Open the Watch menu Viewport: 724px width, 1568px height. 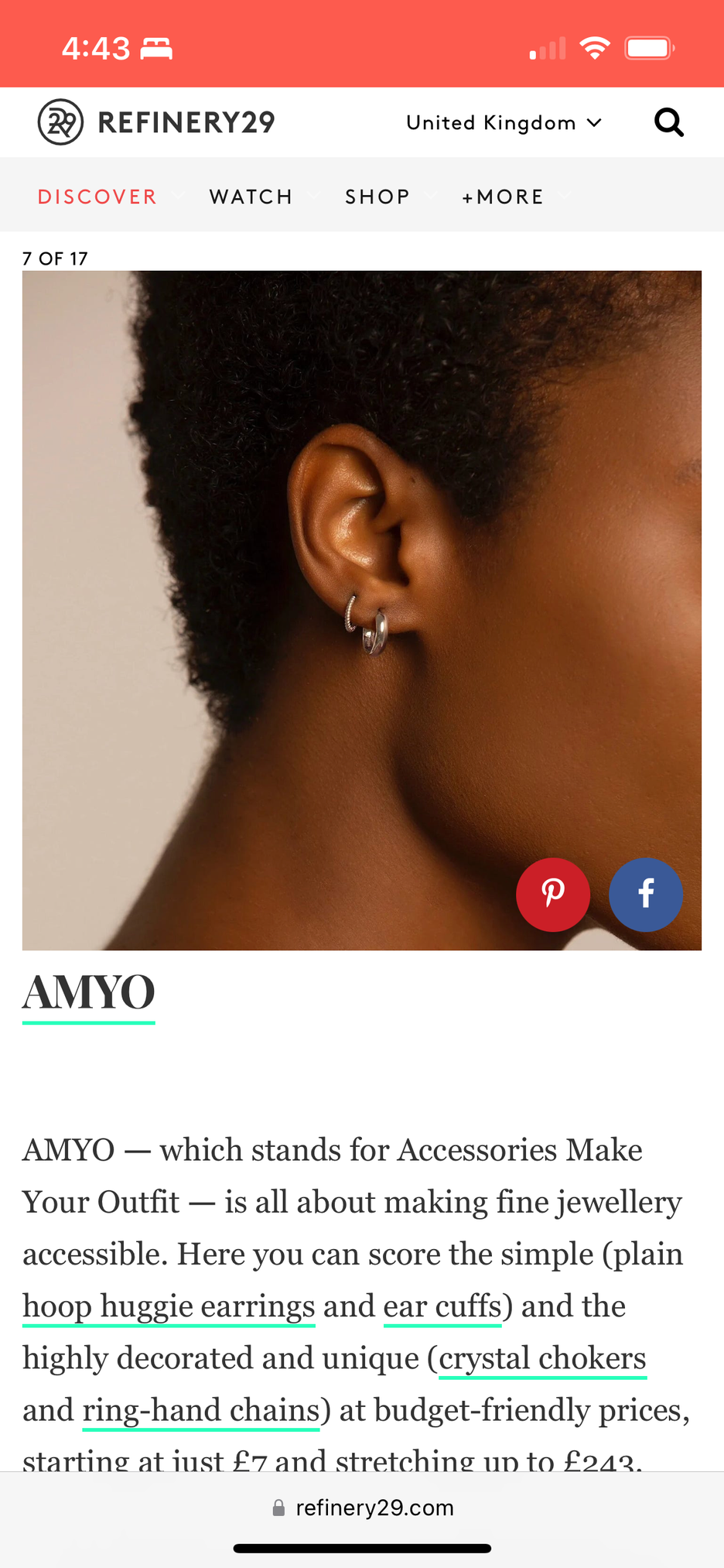251,197
